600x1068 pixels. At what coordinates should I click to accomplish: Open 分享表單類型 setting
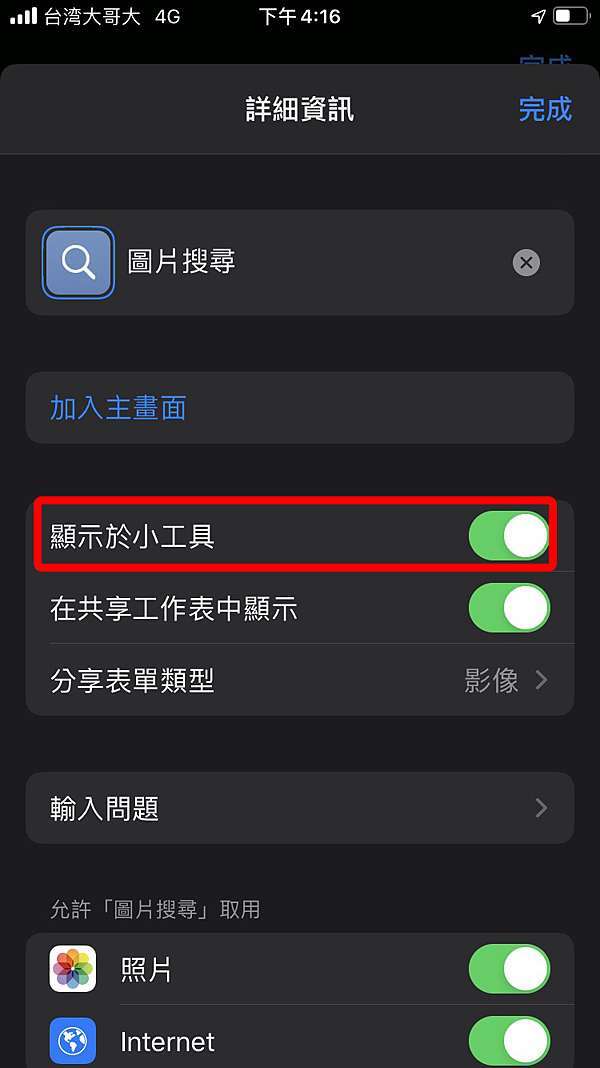(300, 679)
